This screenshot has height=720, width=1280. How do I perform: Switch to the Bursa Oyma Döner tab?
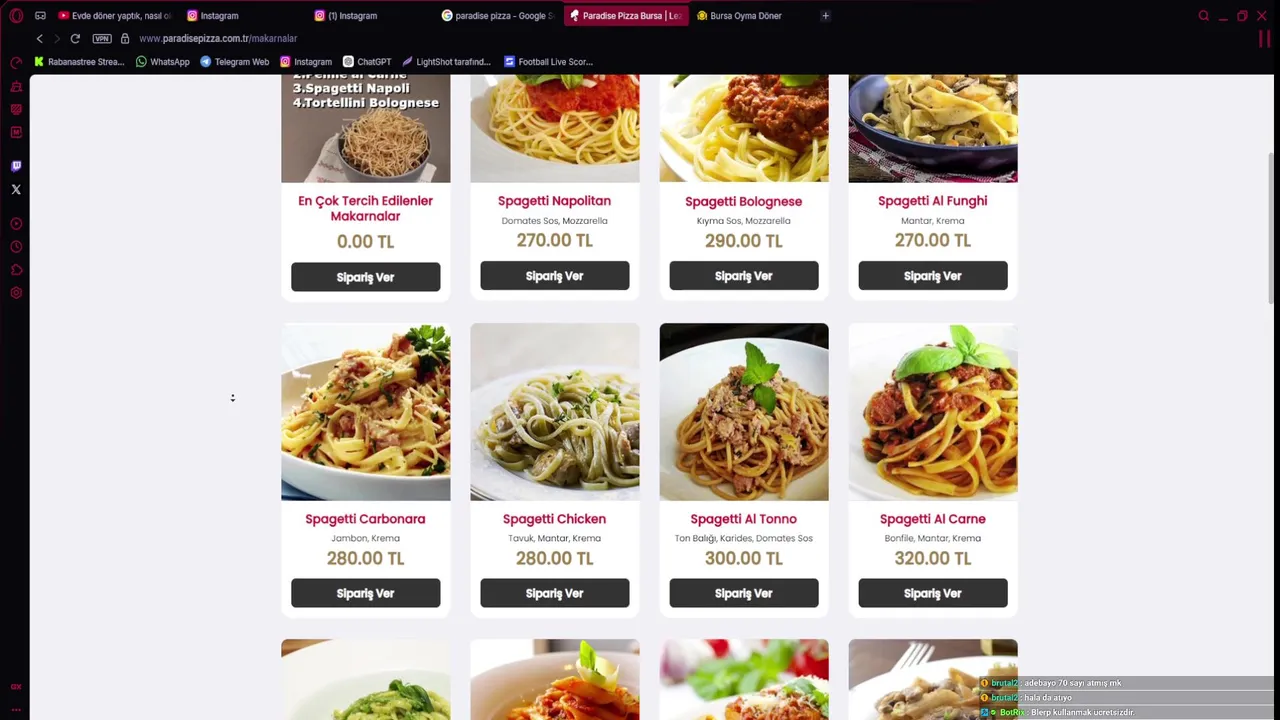pos(745,16)
